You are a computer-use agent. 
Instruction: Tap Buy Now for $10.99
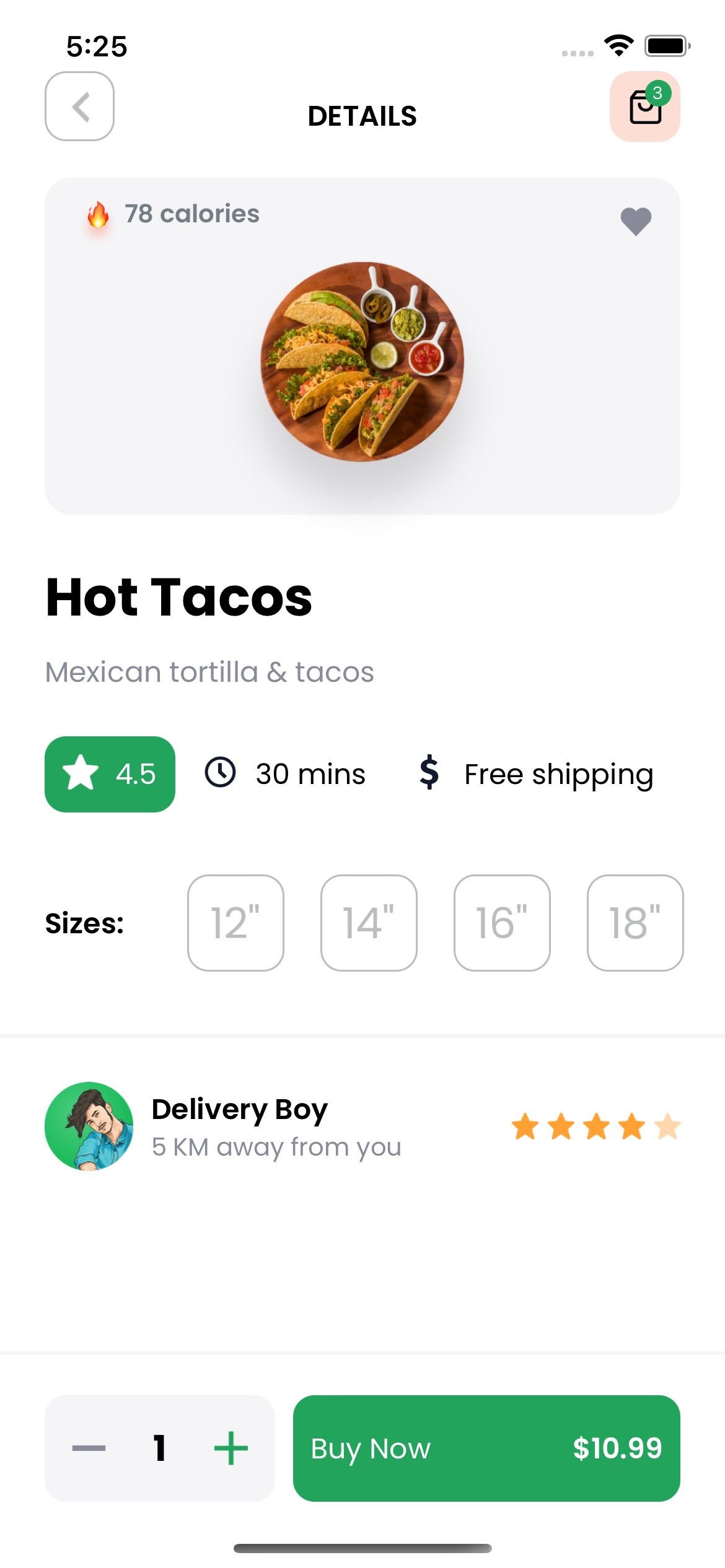click(x=486, y=1448)
